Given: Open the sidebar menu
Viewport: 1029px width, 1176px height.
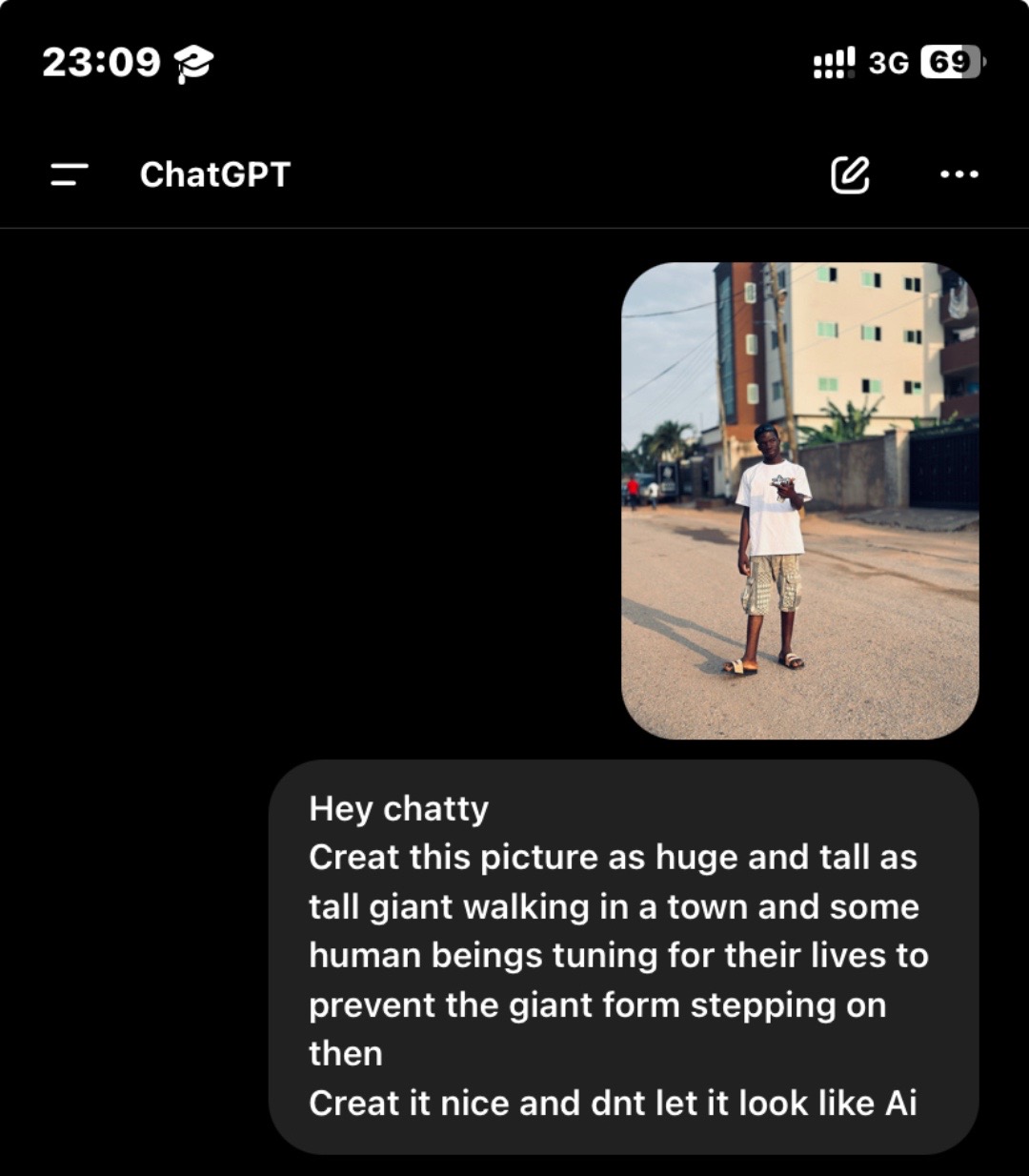Looking at the screenshot, I should pos(70,174).
